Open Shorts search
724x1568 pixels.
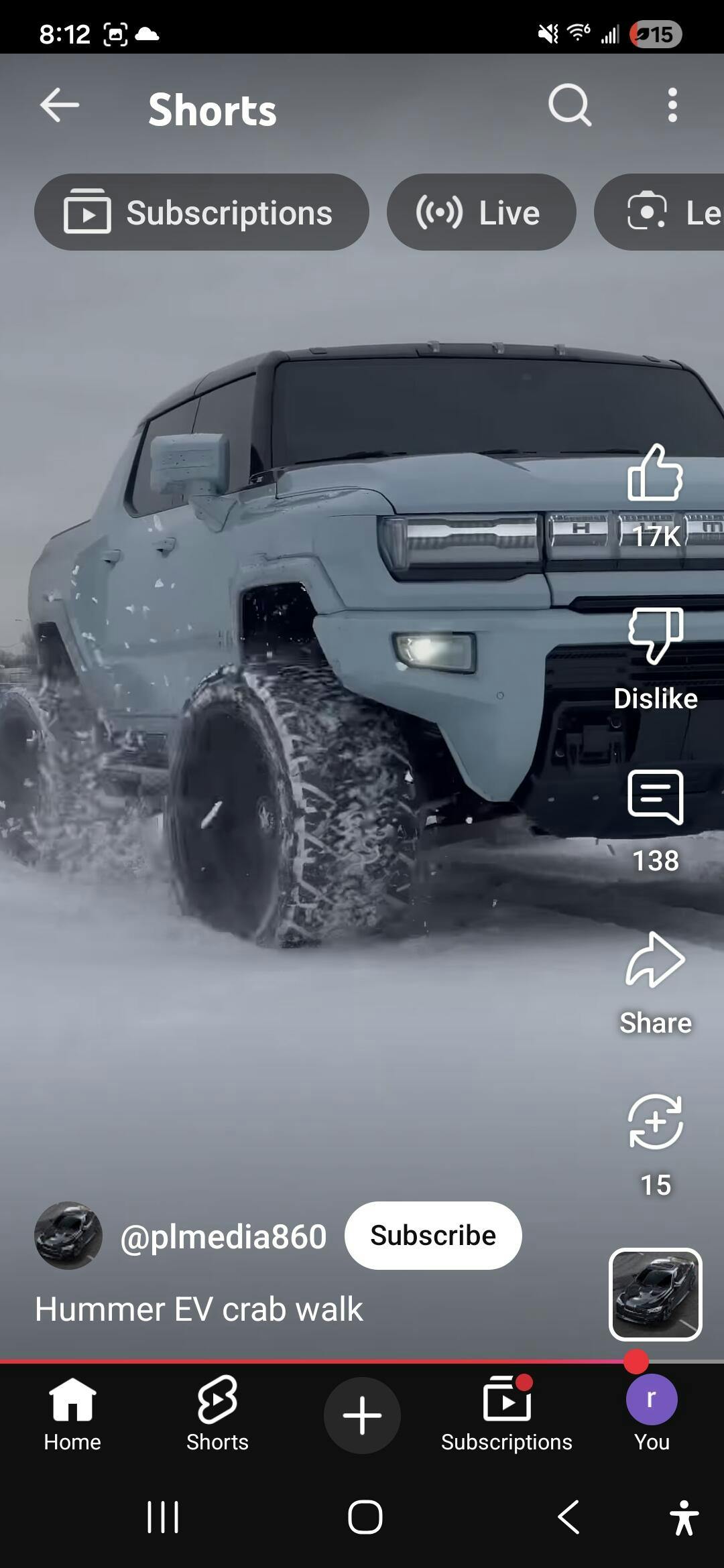(569, 106)
